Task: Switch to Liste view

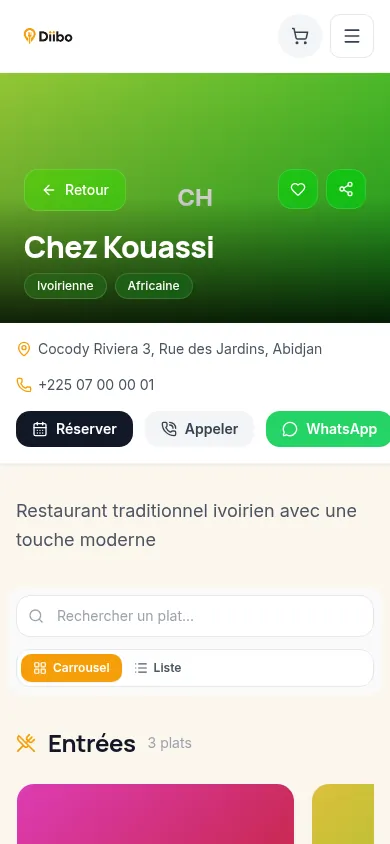Action: click(158, 668)
